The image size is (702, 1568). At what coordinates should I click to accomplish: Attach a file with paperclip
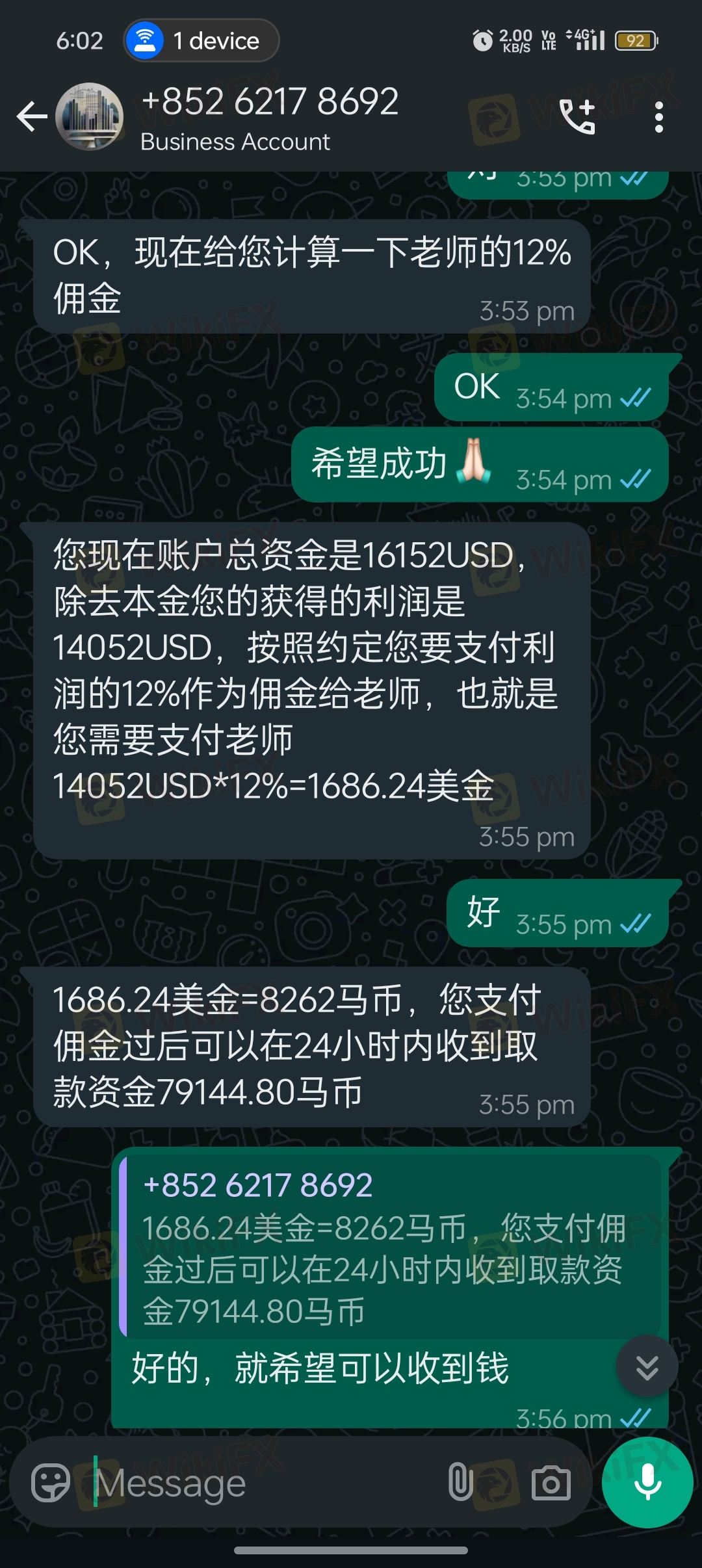pyautogui.click(x=460, y=1483)
